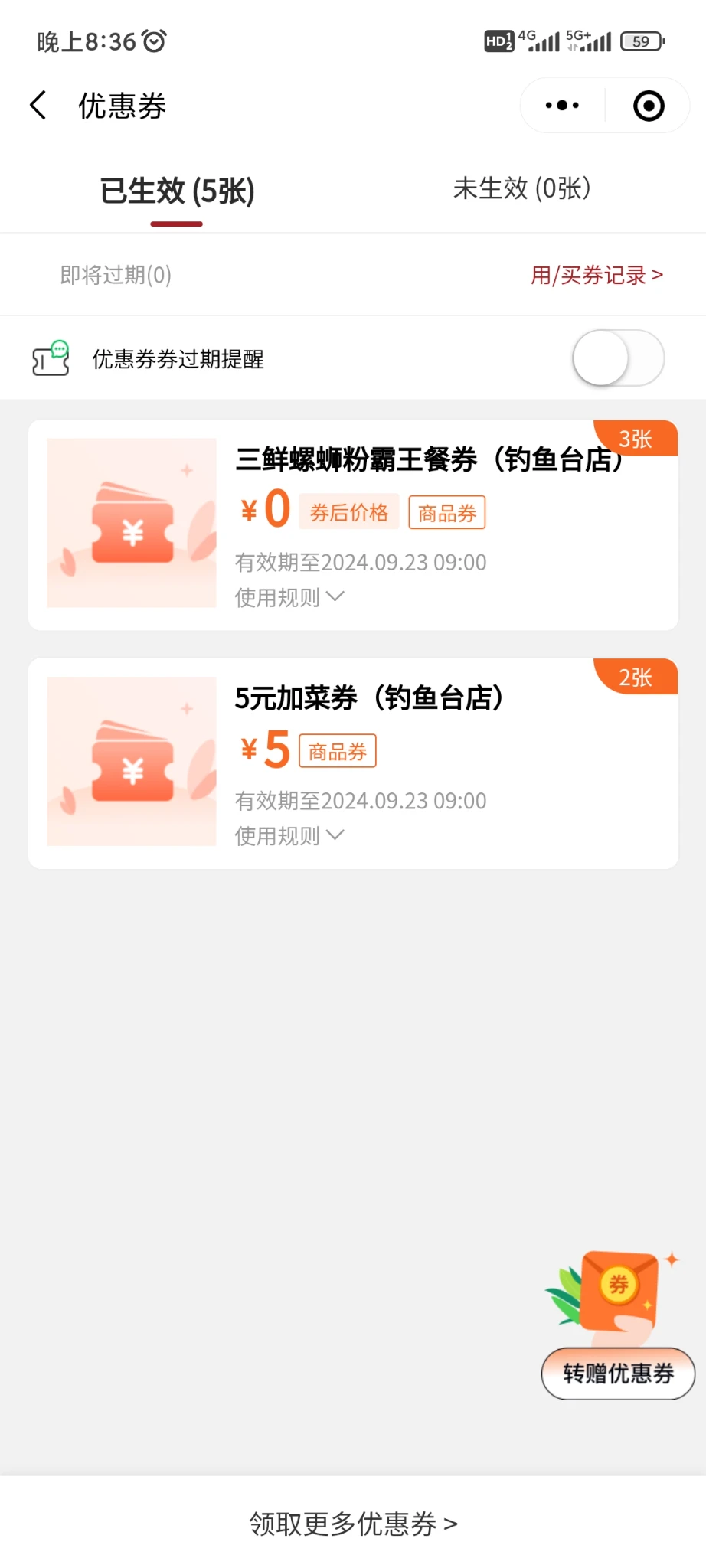Switch to the 未生效 (0张) tab
Viewport: 706px width, 1568px height.
point(521,189)
